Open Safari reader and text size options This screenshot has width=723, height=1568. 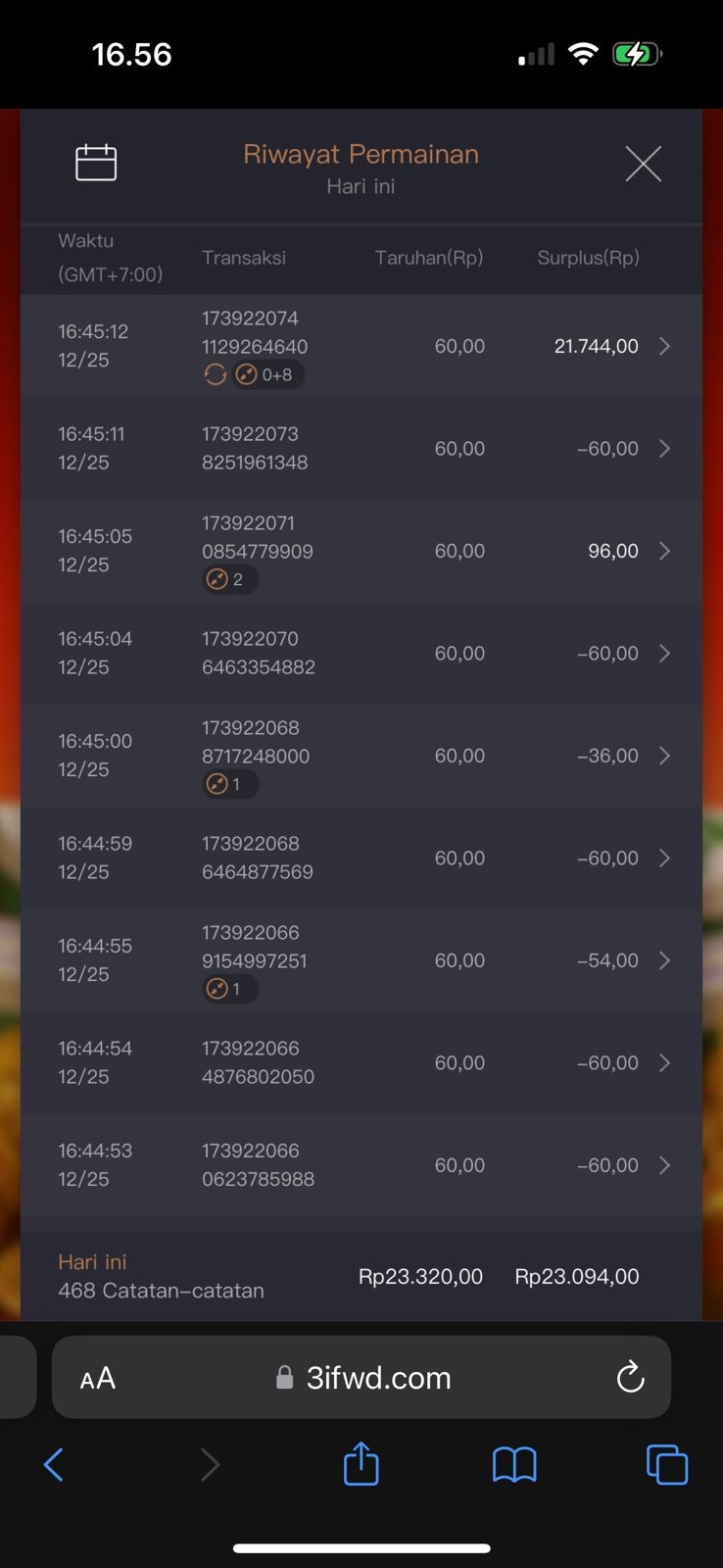(98, 1379)
